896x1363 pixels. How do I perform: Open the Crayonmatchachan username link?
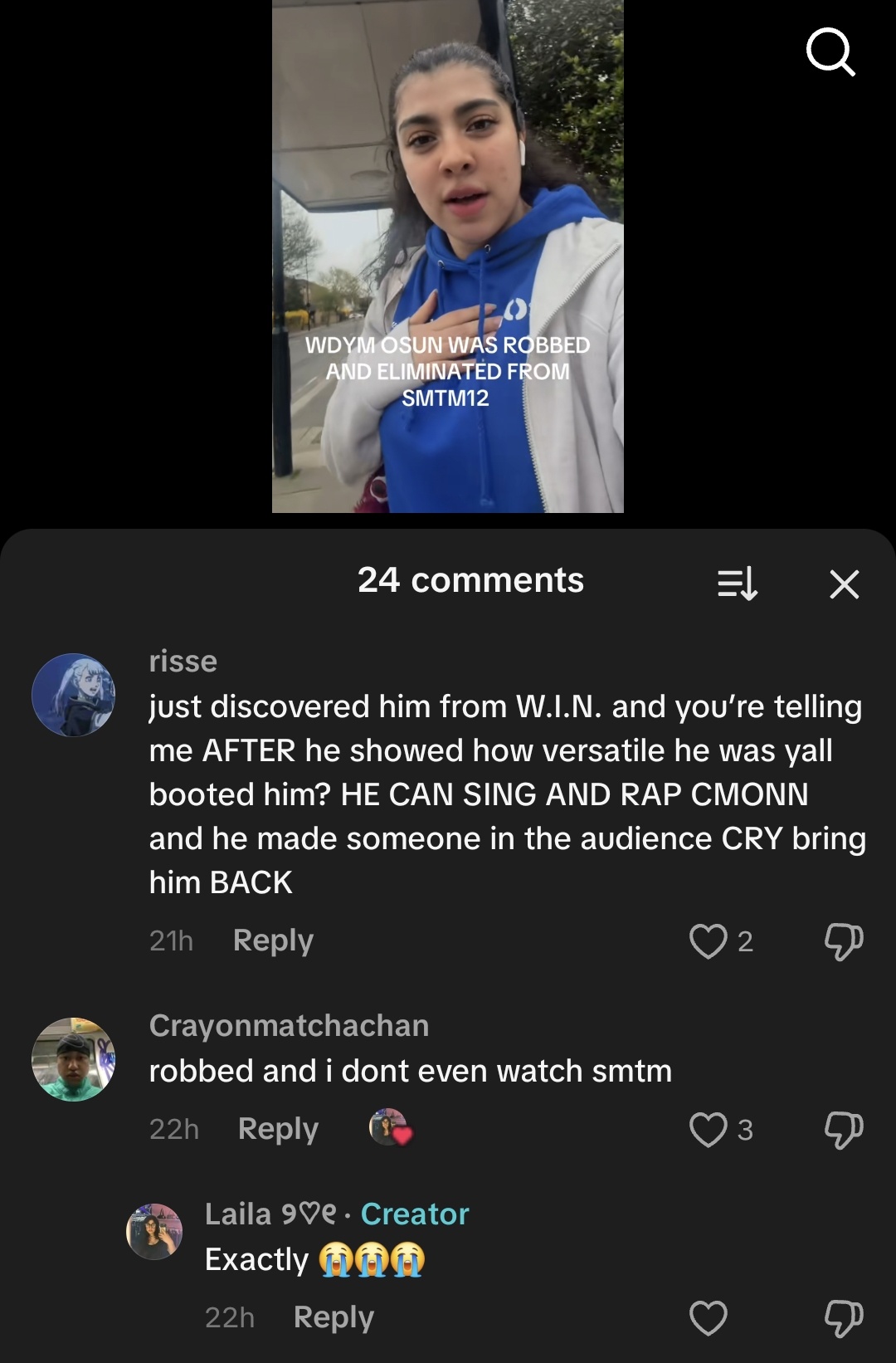point(289,1026)
